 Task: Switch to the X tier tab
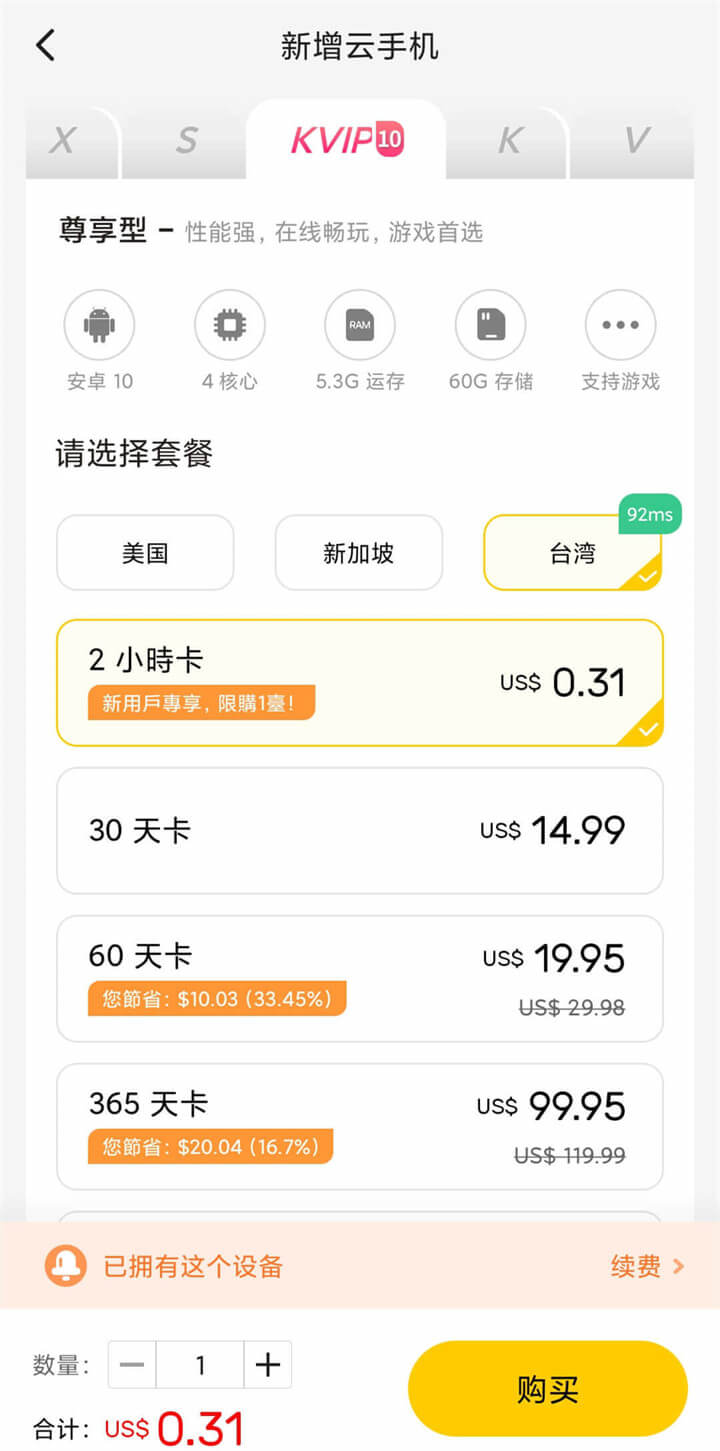click(x=64, y=141)
